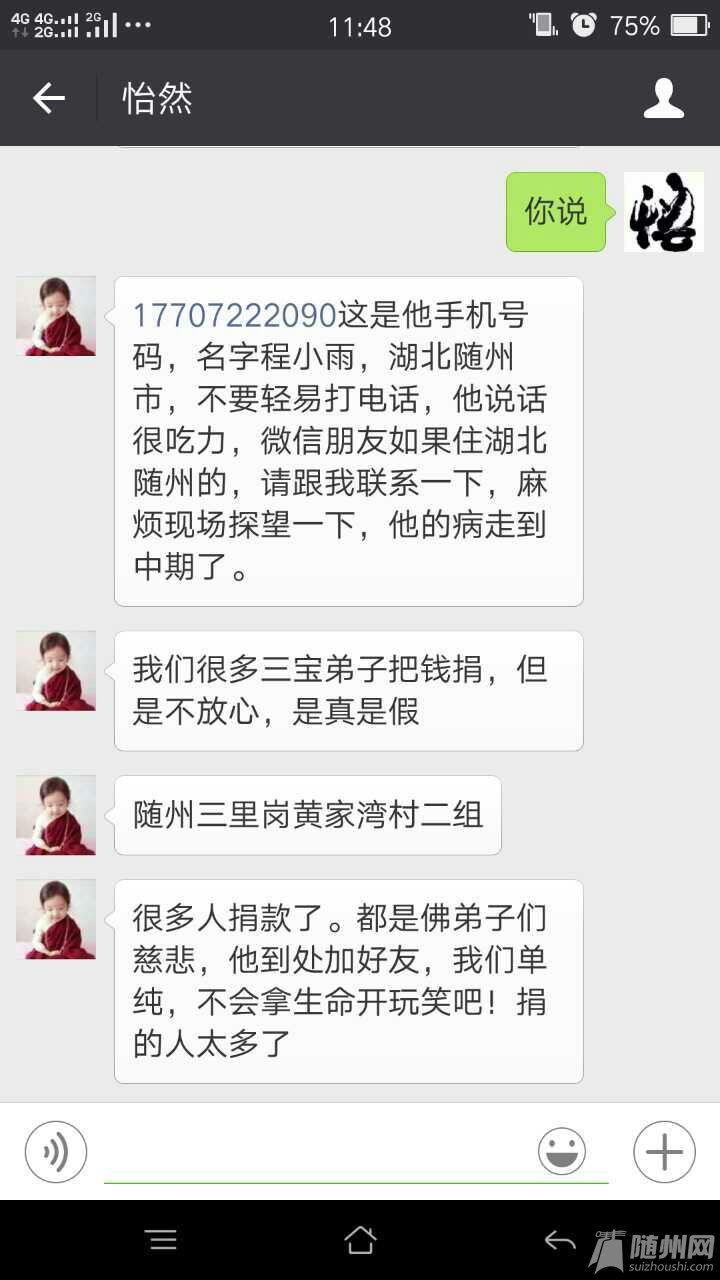Go back from the 怡然 chat
The width and height of the screenshot is (720, 1280).
pyautogui.click(x=48, y=98)
